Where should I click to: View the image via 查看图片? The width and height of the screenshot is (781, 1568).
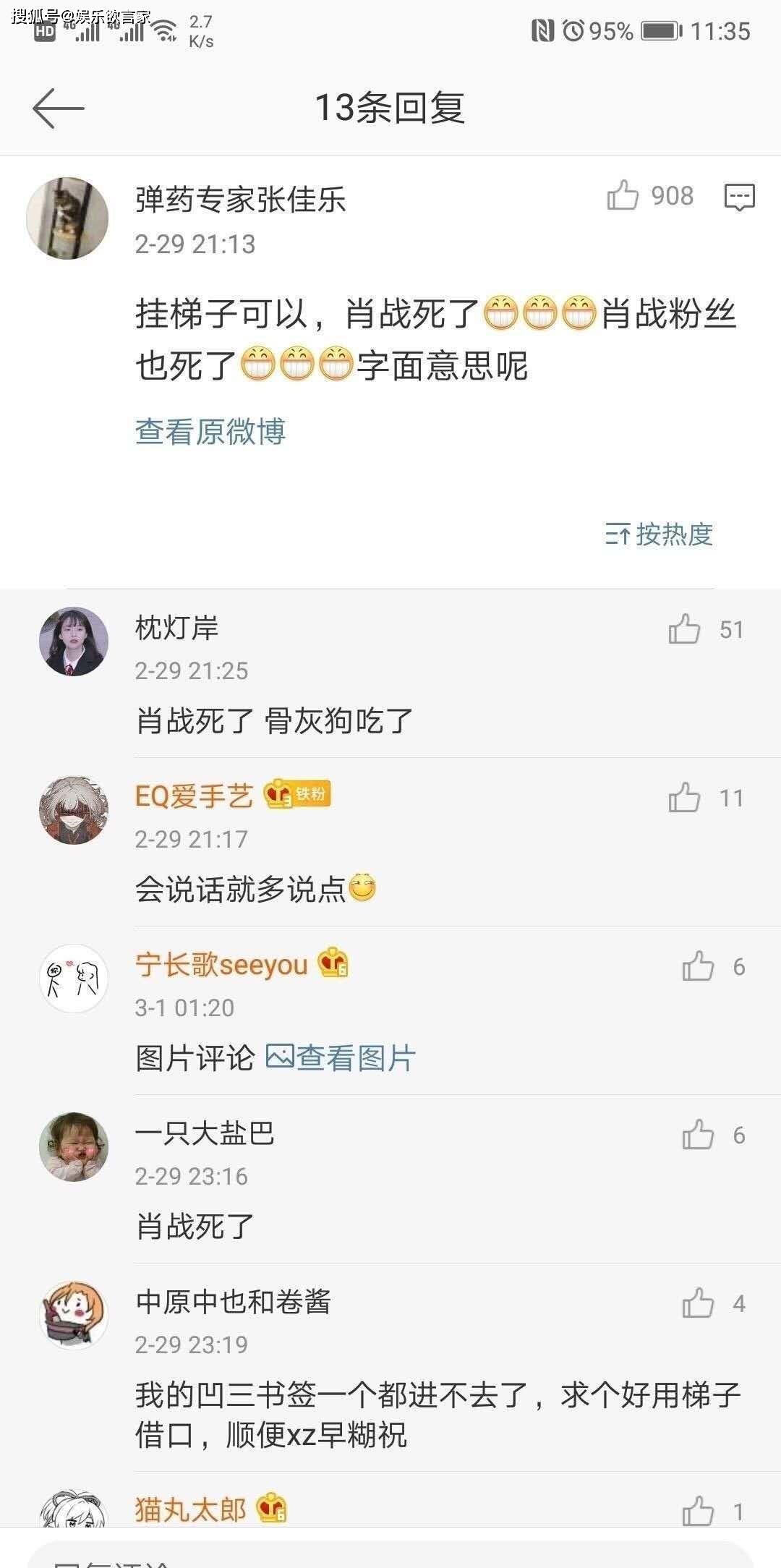pos(341,1058)
